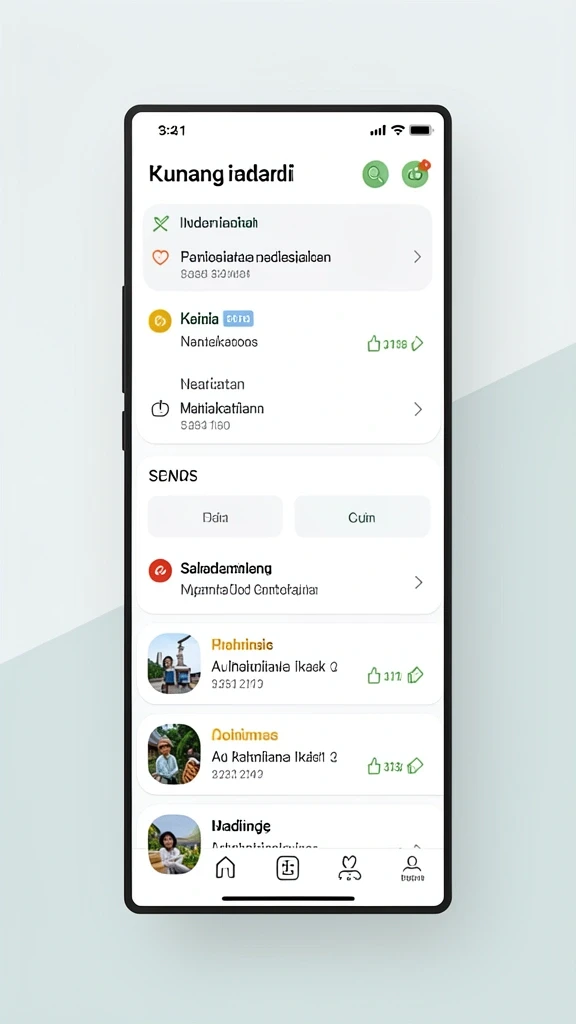Open the heart tab in the bottom bar
The width and height of the screenshot is (576, 1024).
tap(349, 868)
